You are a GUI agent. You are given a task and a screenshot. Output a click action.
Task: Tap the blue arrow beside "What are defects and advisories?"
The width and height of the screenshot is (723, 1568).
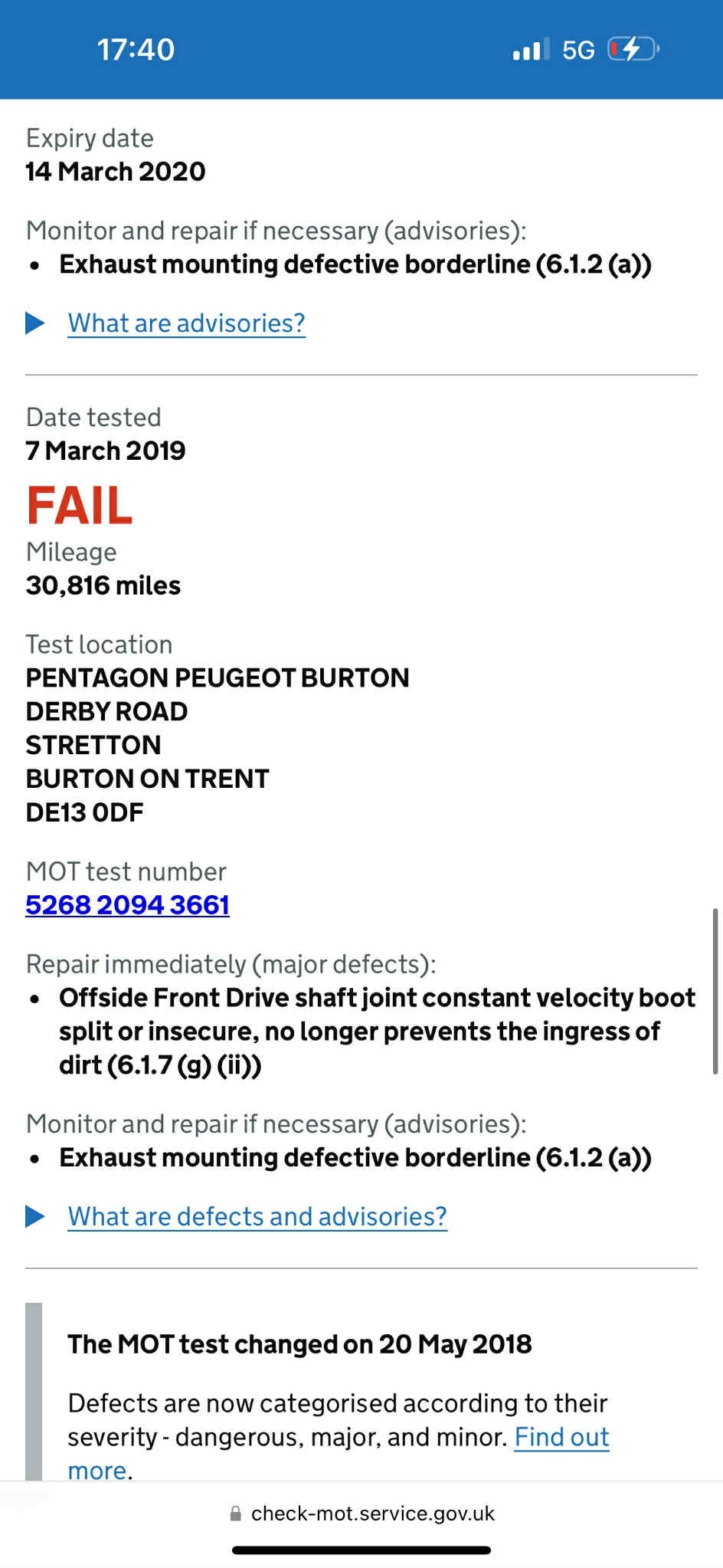(x=36, y=1215)
